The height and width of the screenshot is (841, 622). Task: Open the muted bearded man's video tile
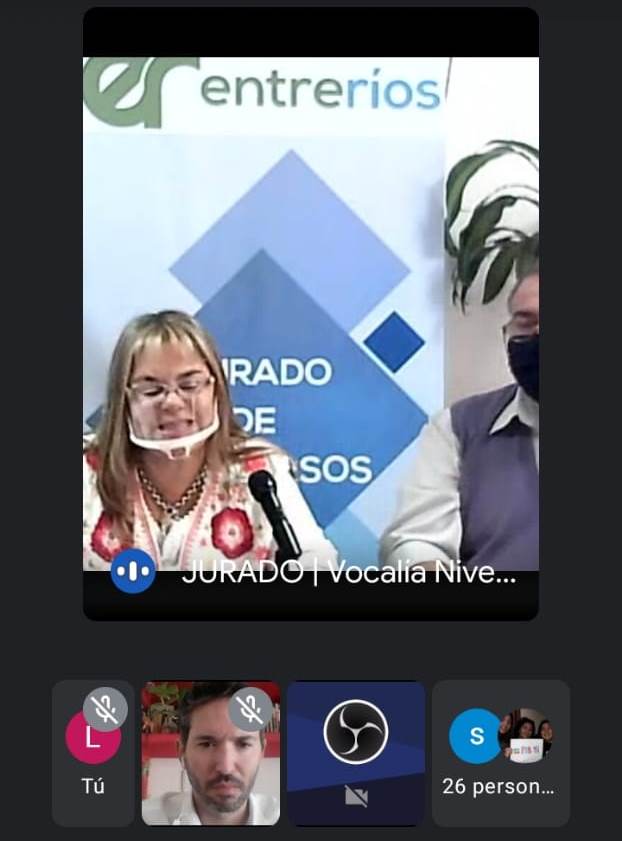point(210,753)
